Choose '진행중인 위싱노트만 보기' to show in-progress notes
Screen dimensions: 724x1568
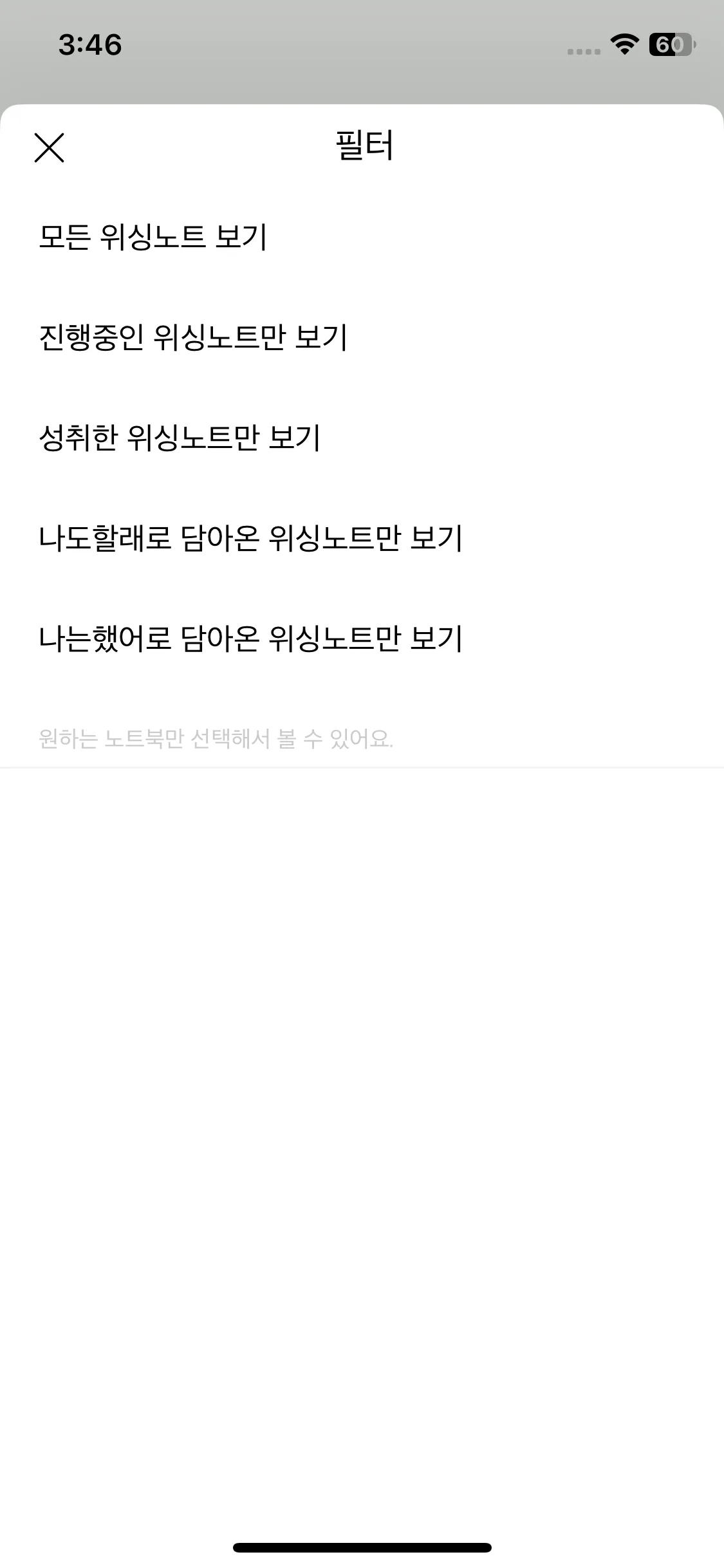click(x=193, y=336)
